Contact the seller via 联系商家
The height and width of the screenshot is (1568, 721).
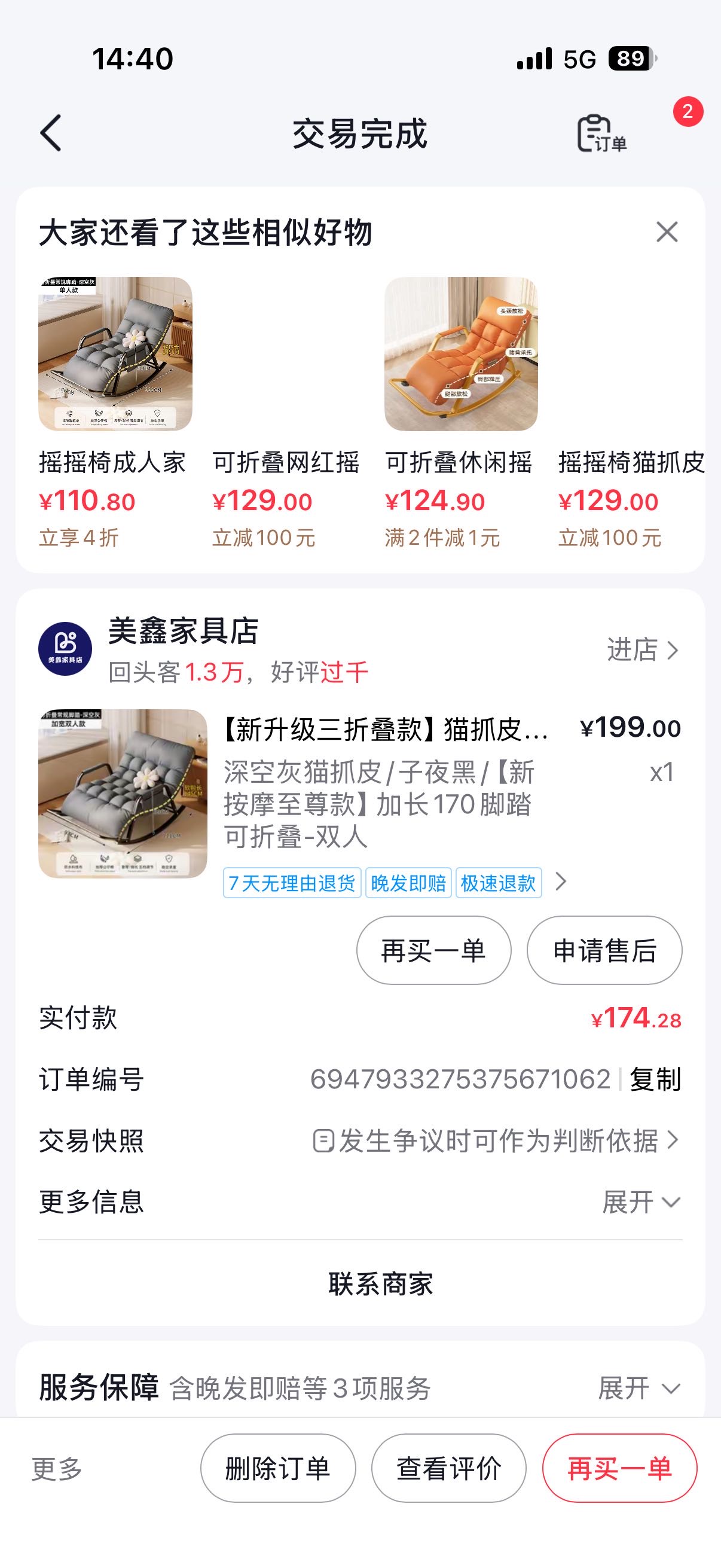(380, 1284)
